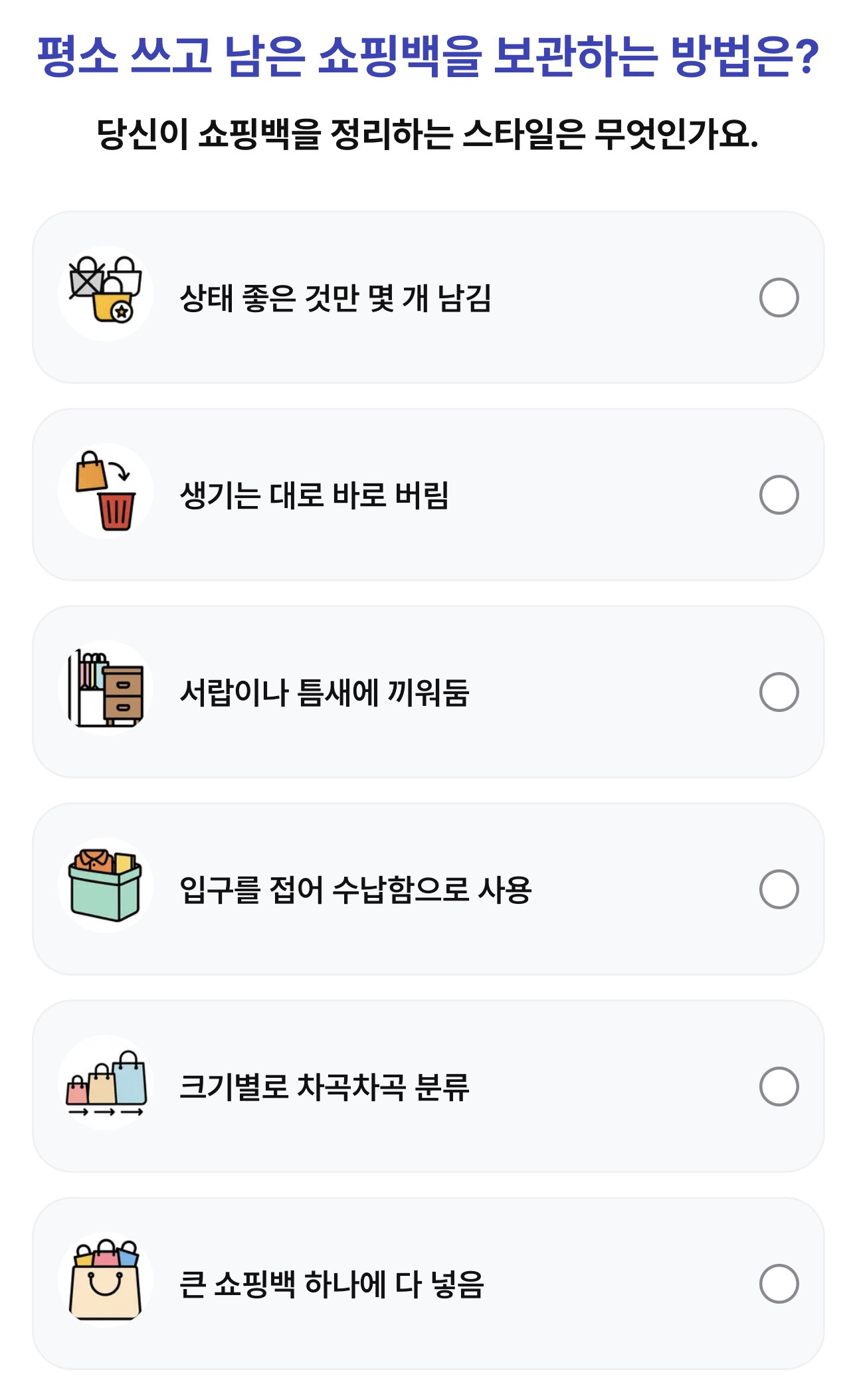Screen dimensions: 857x1400
Task: Click the subtitle about shopping bag organizing style
Action: 428,133
